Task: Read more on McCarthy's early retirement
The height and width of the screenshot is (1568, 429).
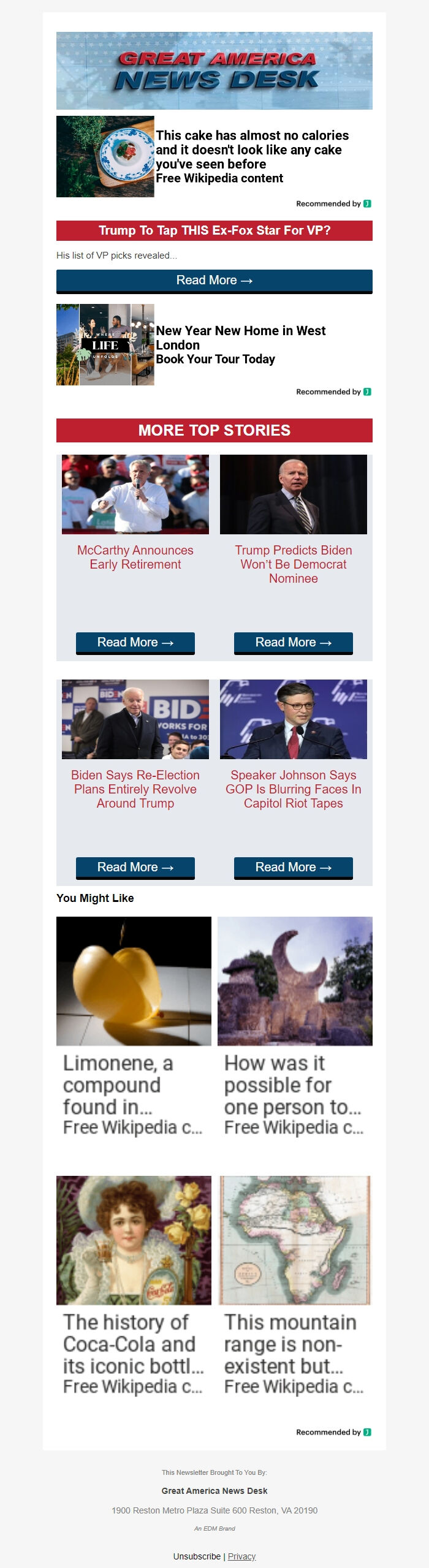Action: click(135, 642)
